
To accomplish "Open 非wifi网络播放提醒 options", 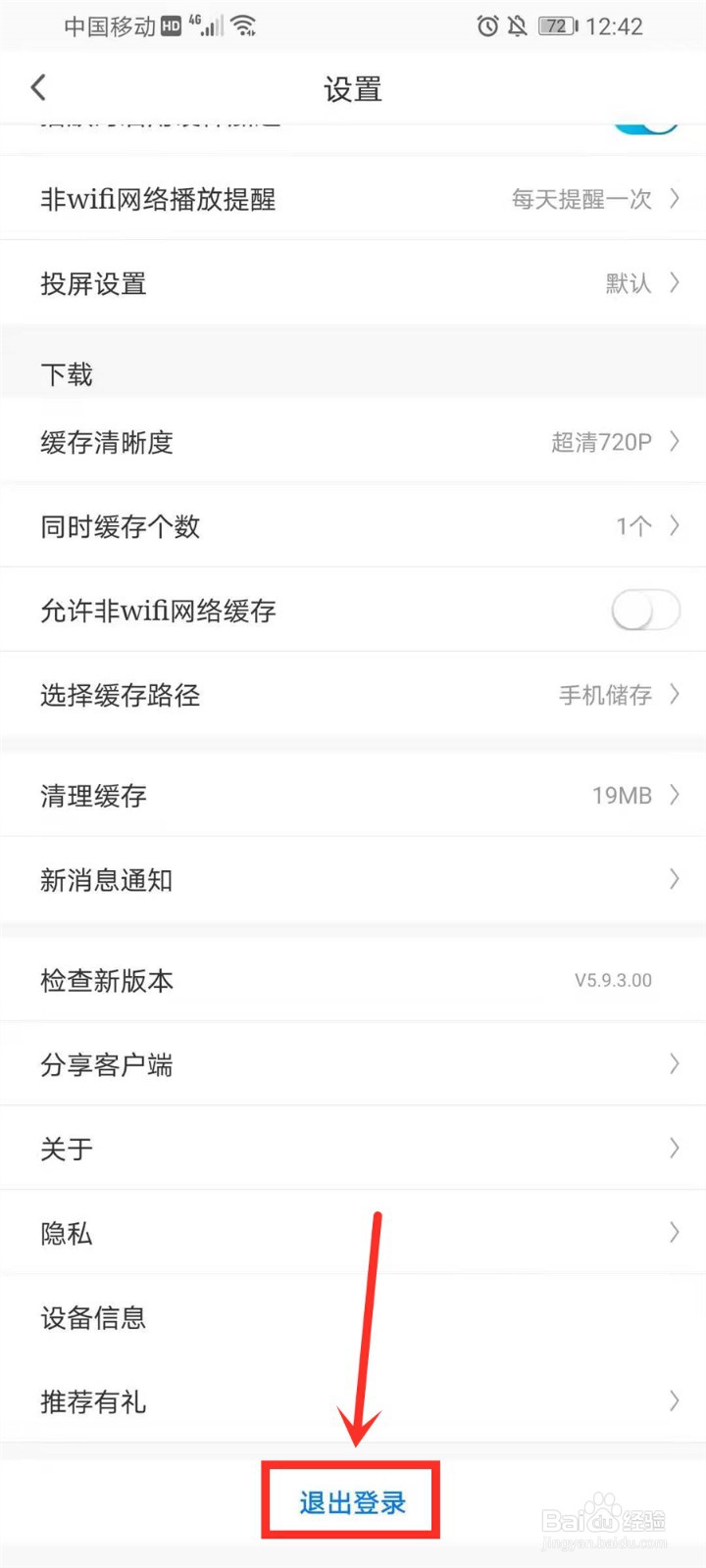I will (x=353, y=198).
